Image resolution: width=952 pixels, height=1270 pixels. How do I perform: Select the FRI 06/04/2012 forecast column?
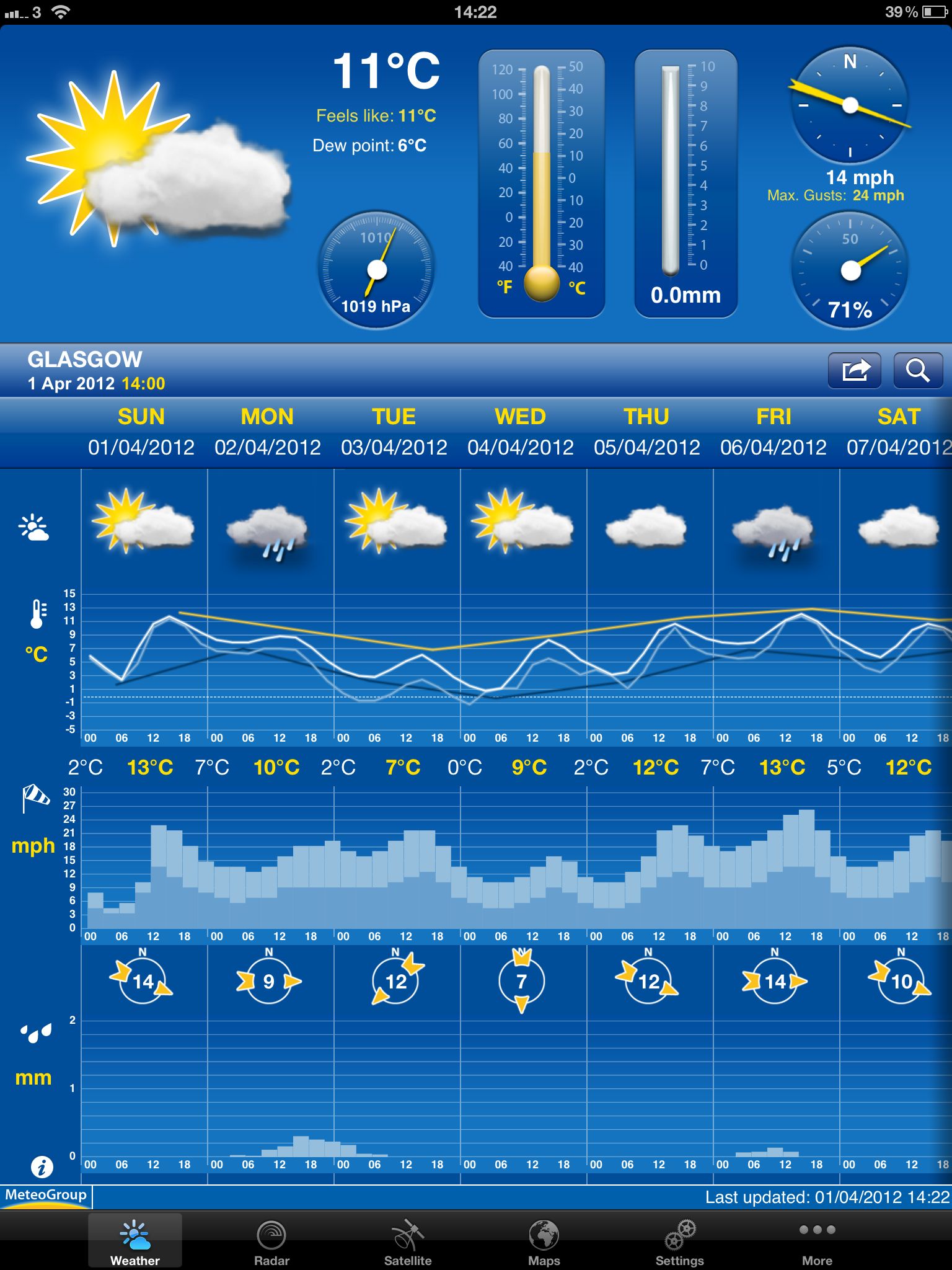773,432
